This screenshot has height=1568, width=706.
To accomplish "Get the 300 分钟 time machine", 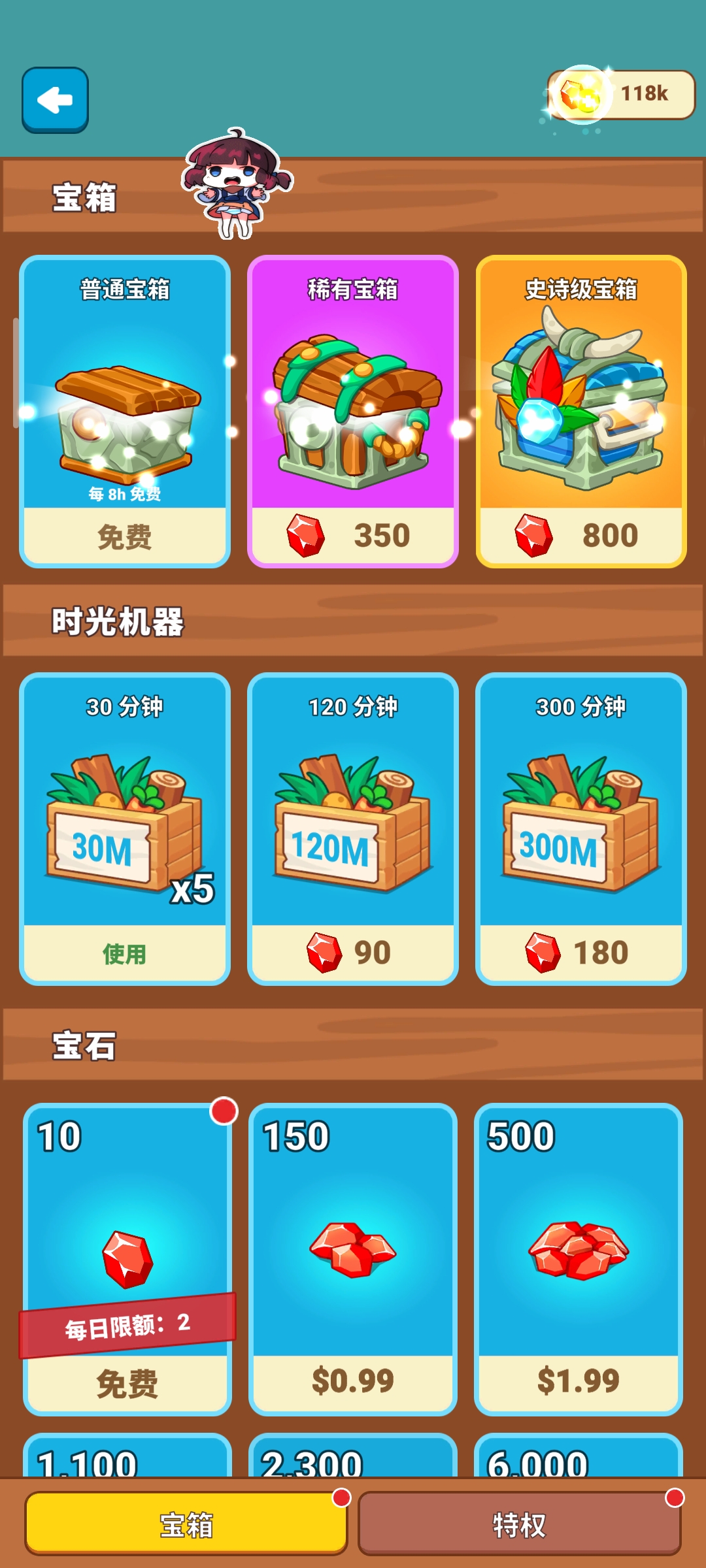I will [x=580, y=953].
